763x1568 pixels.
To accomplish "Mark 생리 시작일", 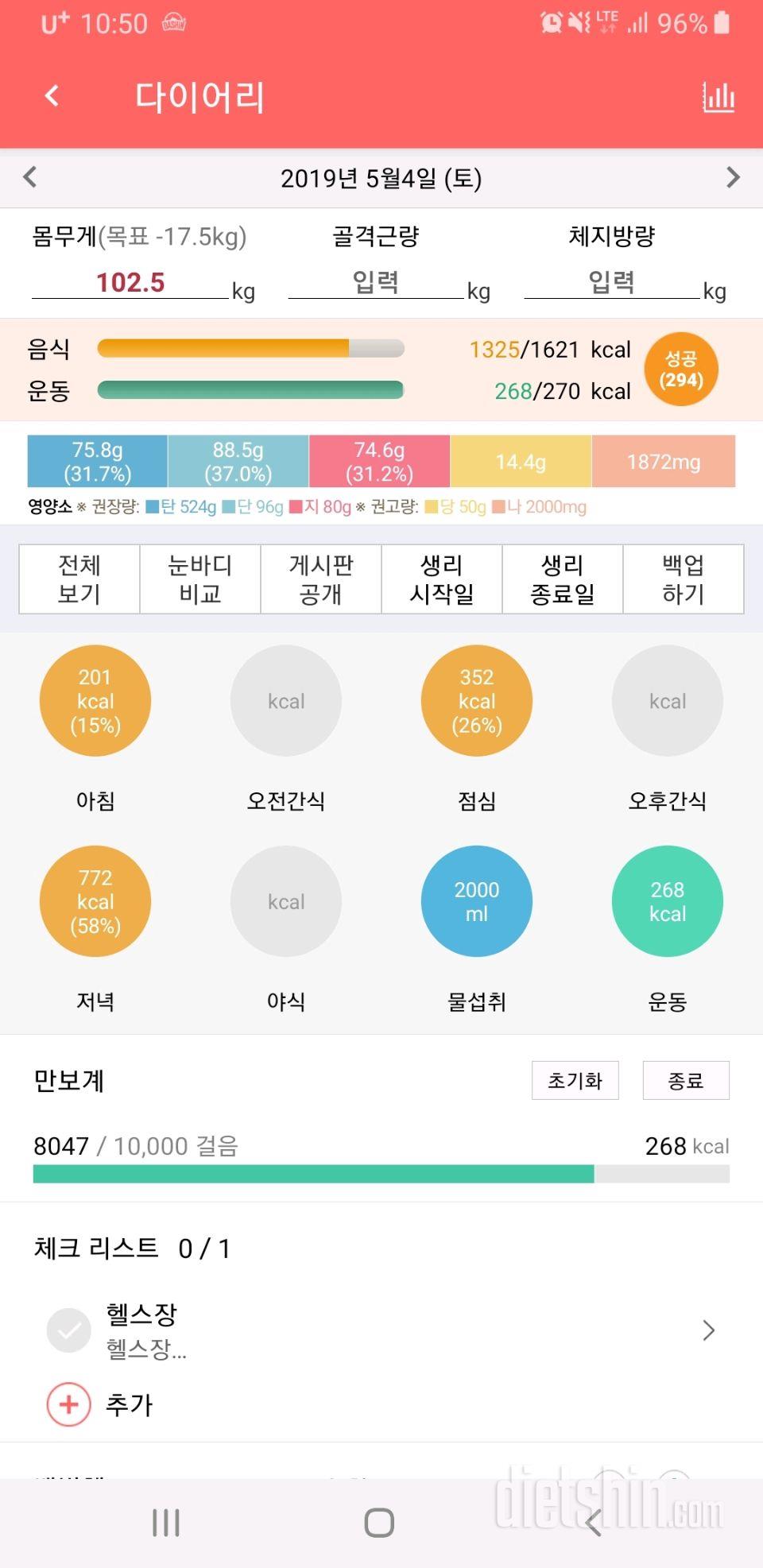I will click(442, 579).
